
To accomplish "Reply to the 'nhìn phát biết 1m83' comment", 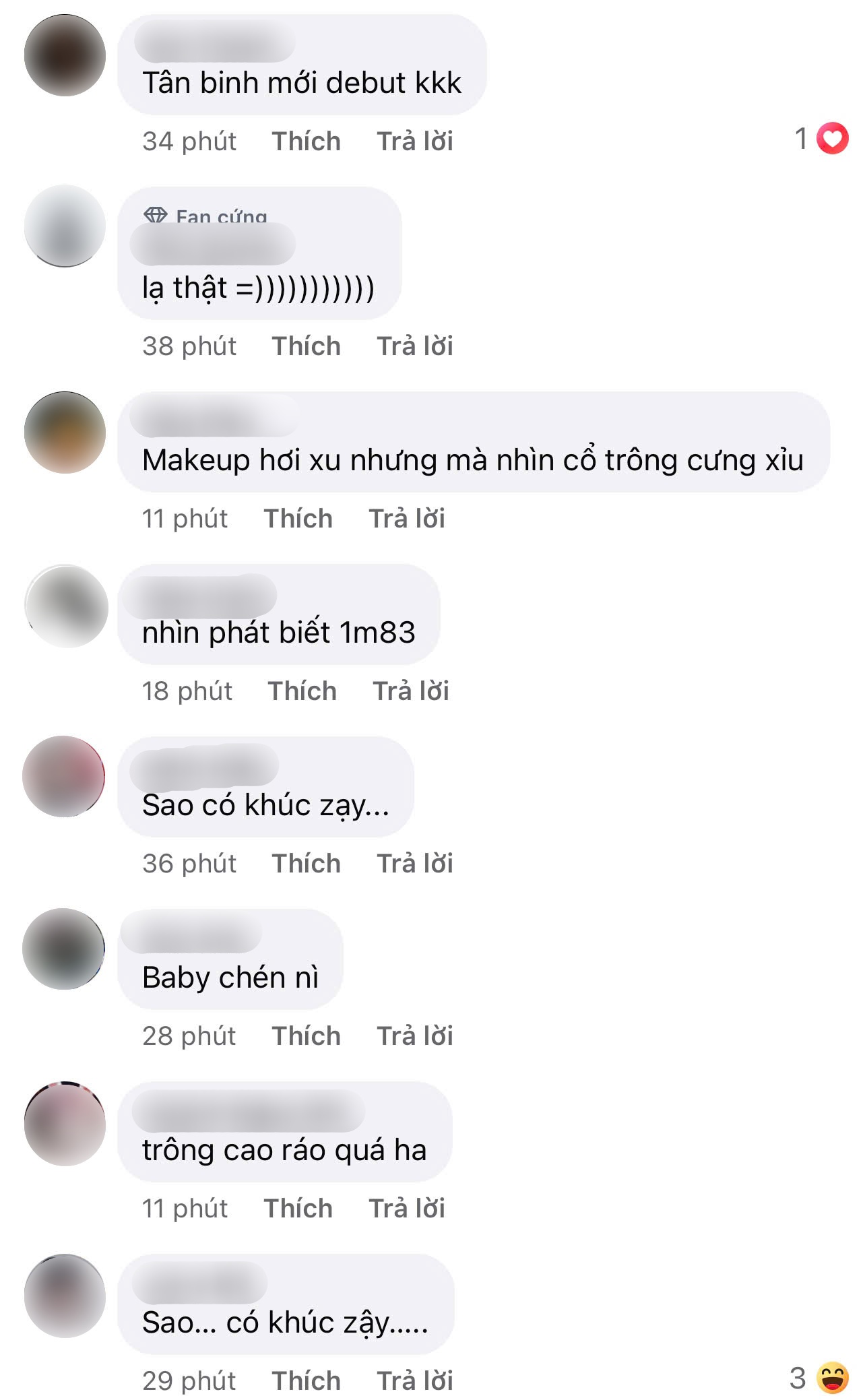I will (410, 691).
